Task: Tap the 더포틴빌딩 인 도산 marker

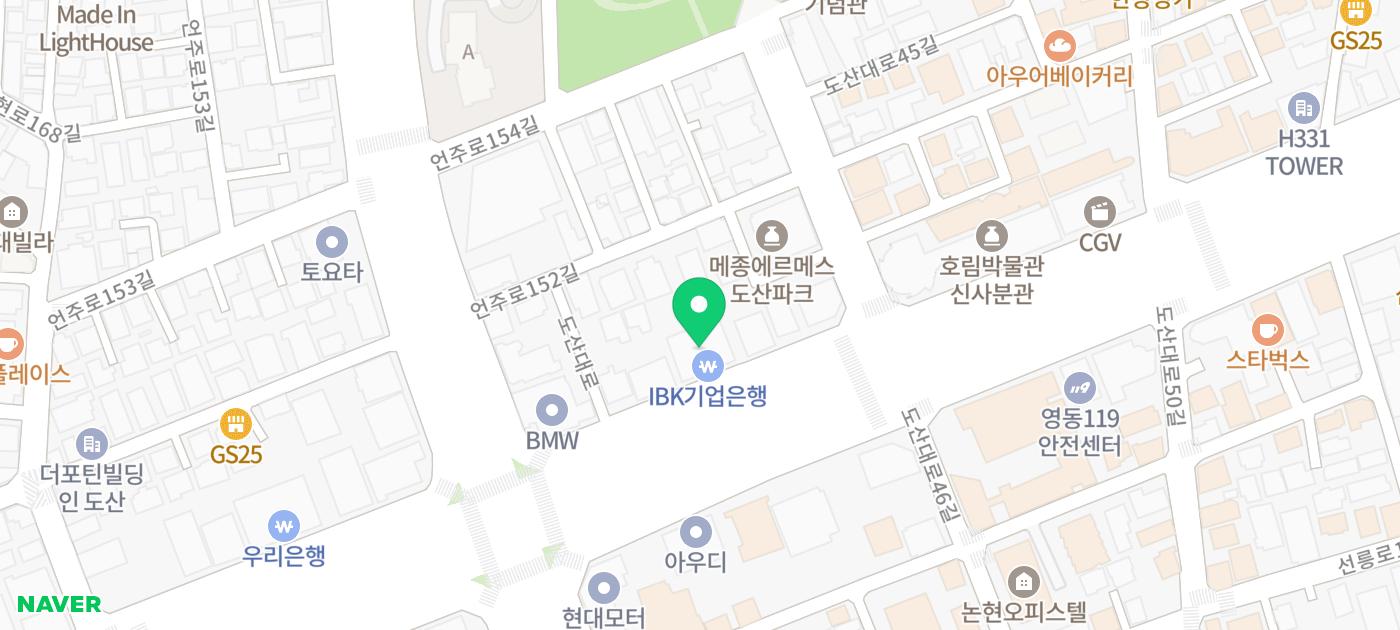Action: (91, 444)
